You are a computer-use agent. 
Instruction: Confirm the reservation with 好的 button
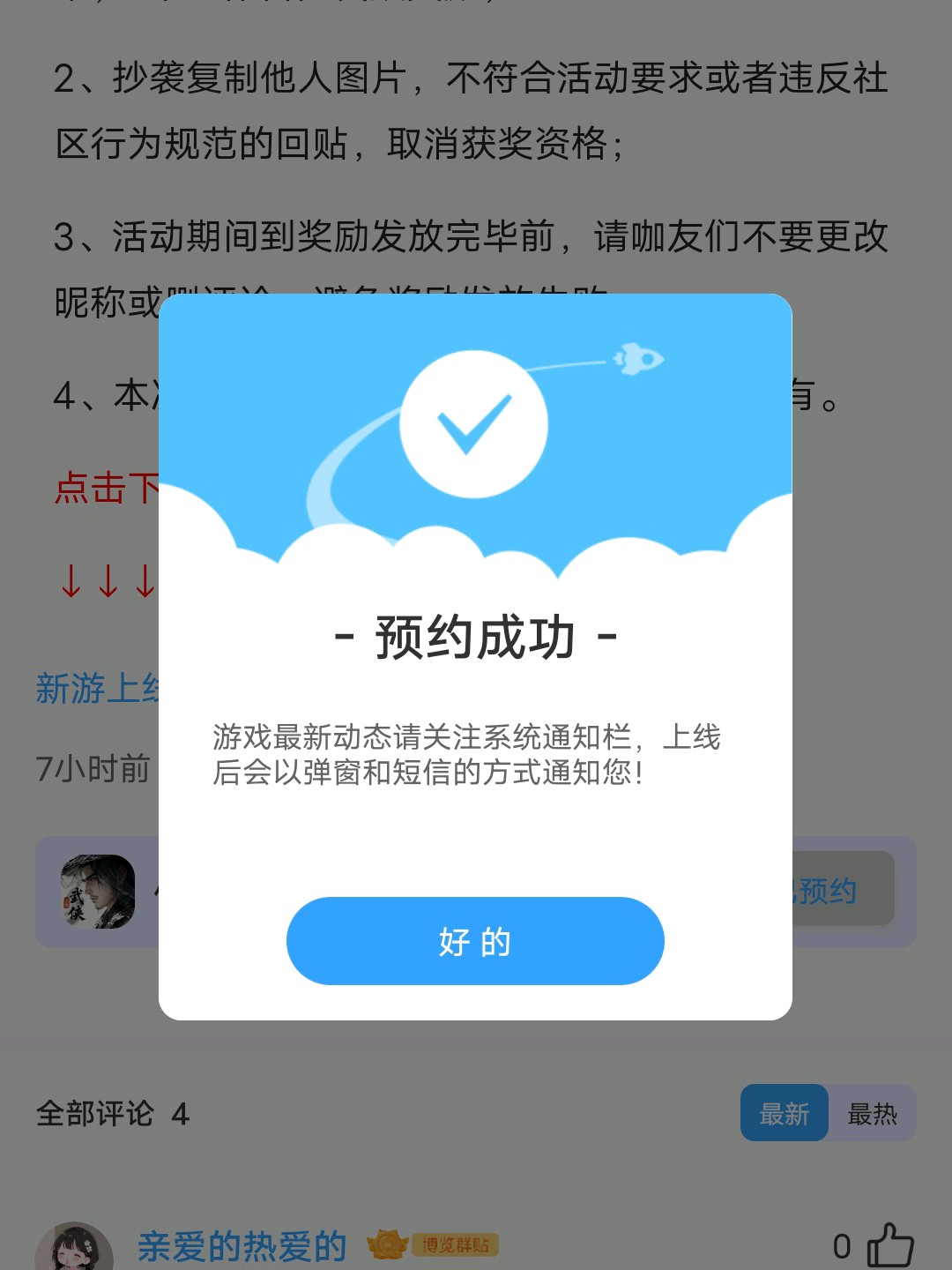pos(475,941)
